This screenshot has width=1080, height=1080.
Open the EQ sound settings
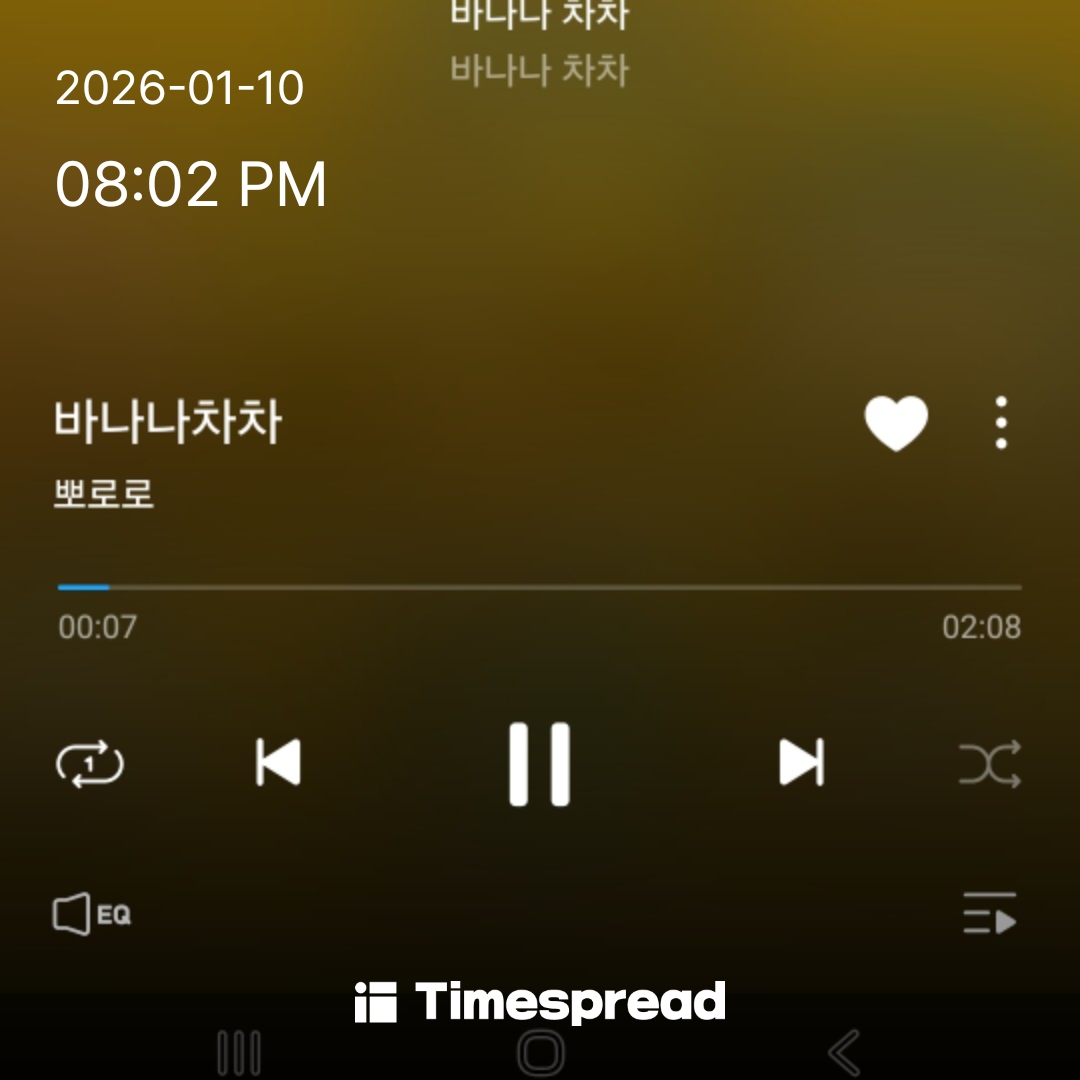92,914
